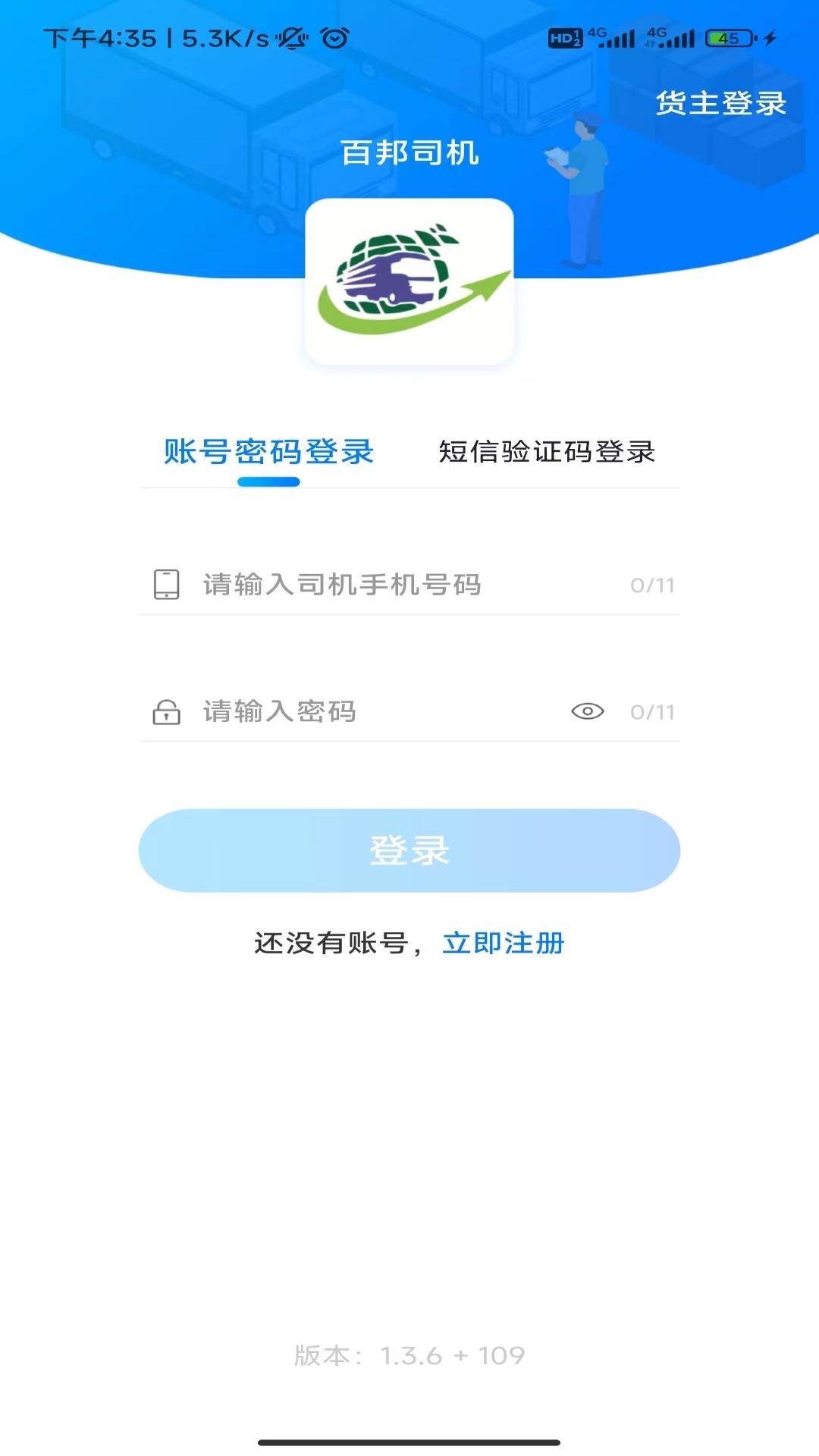Switch to 短信验证码登录 tab
Image resolution: width=819 pixels, height=1456 pixels.
[x=547, y=452]
